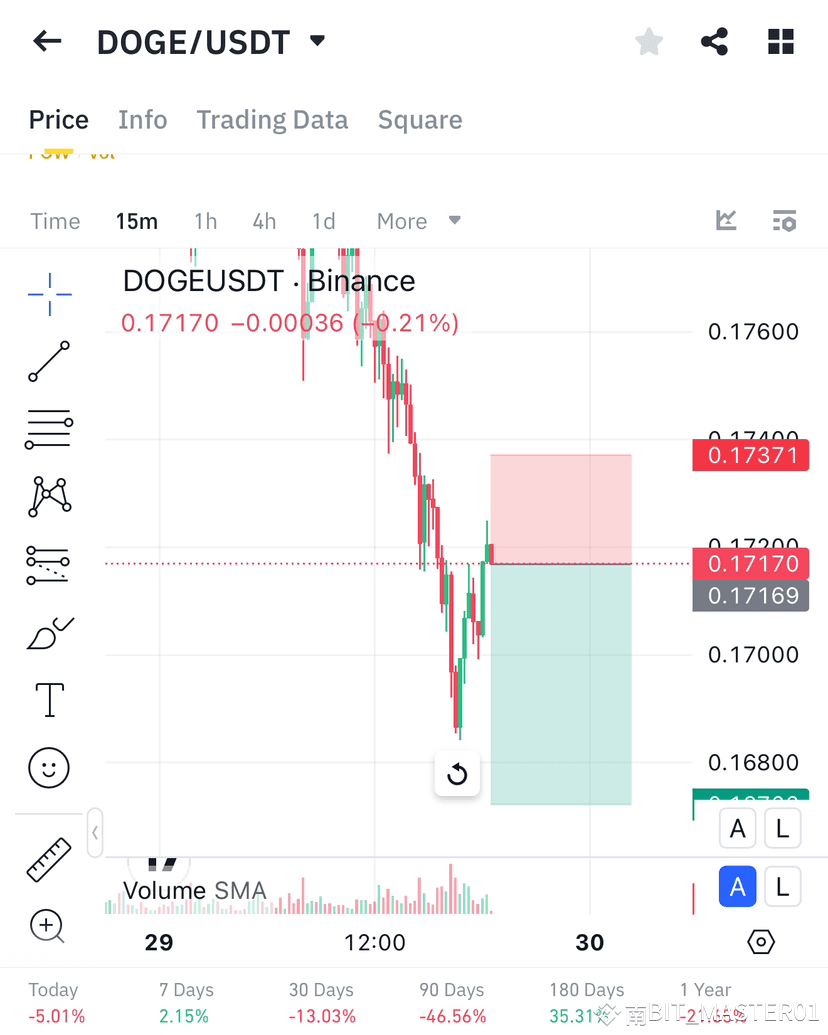Select the ruler measure tool
The height and width of the screenshot is (1035, 828).
(48, 858)
